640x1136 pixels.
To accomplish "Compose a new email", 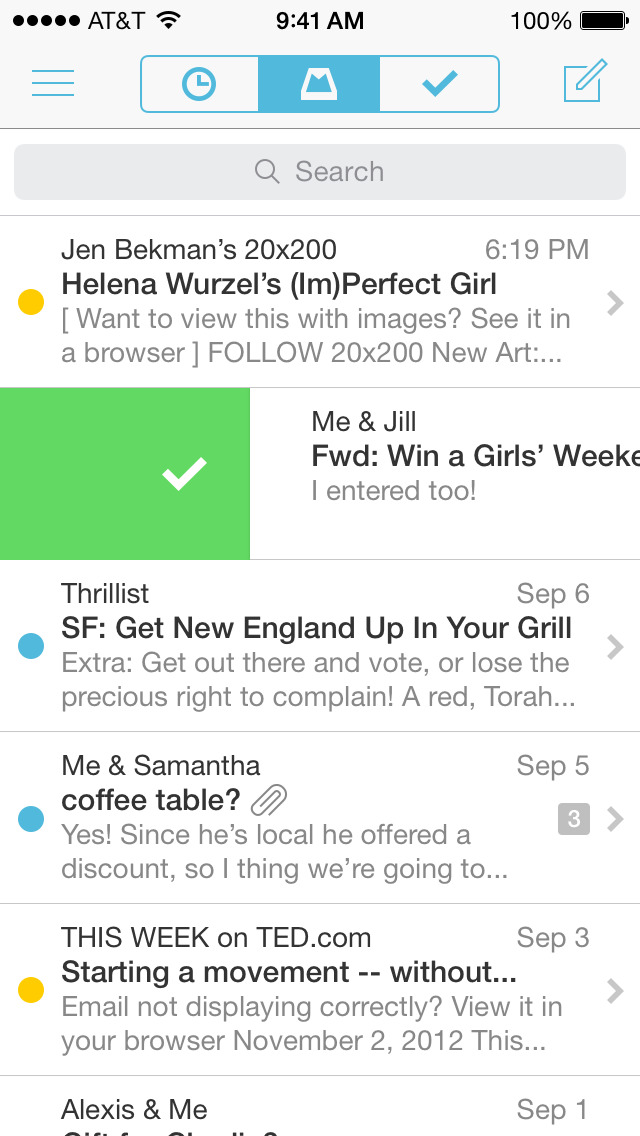I will [x=585, y=82].
